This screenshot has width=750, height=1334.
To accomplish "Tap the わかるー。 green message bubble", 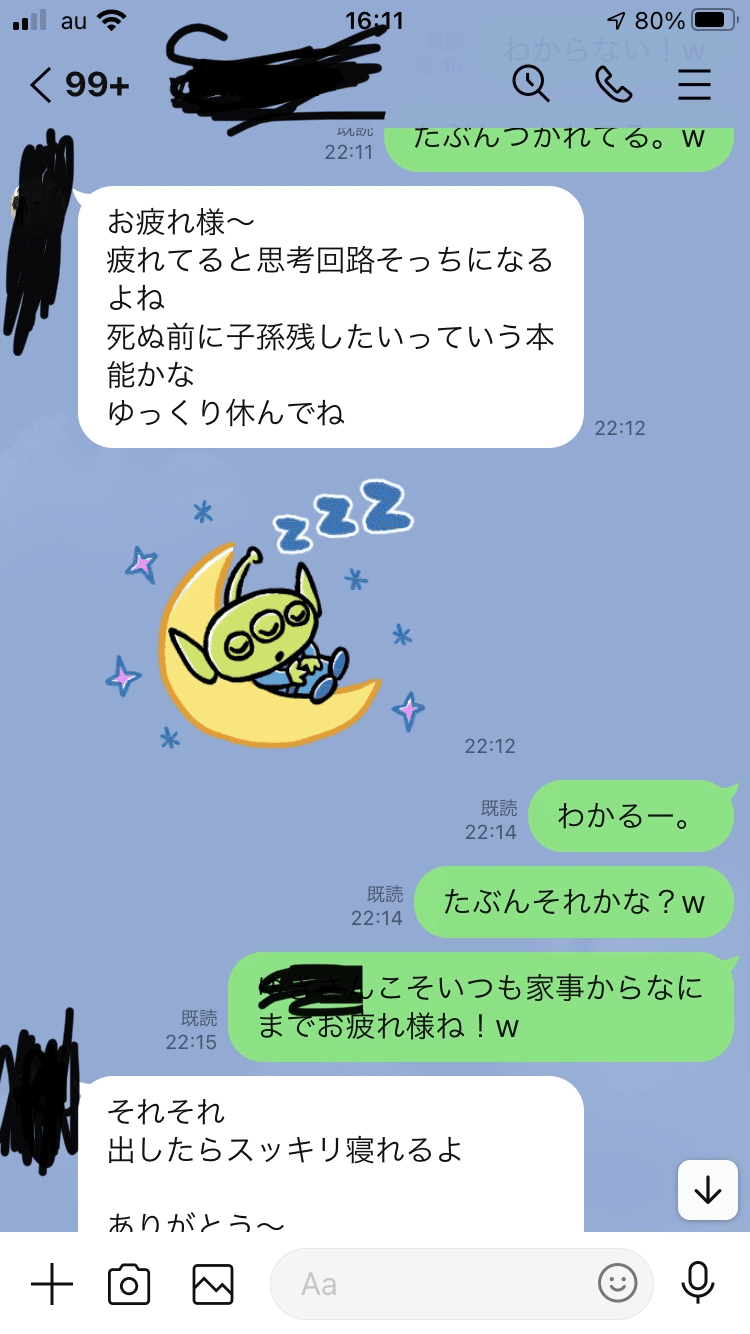I will 630,816.
